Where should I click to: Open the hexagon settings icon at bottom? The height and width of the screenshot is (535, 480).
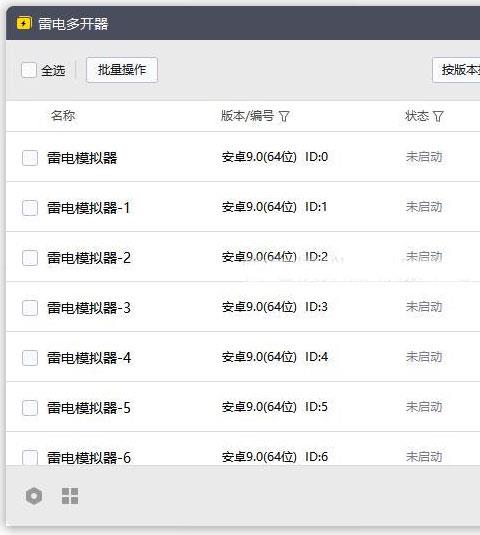pyautogui.click(x=34, y=496)
